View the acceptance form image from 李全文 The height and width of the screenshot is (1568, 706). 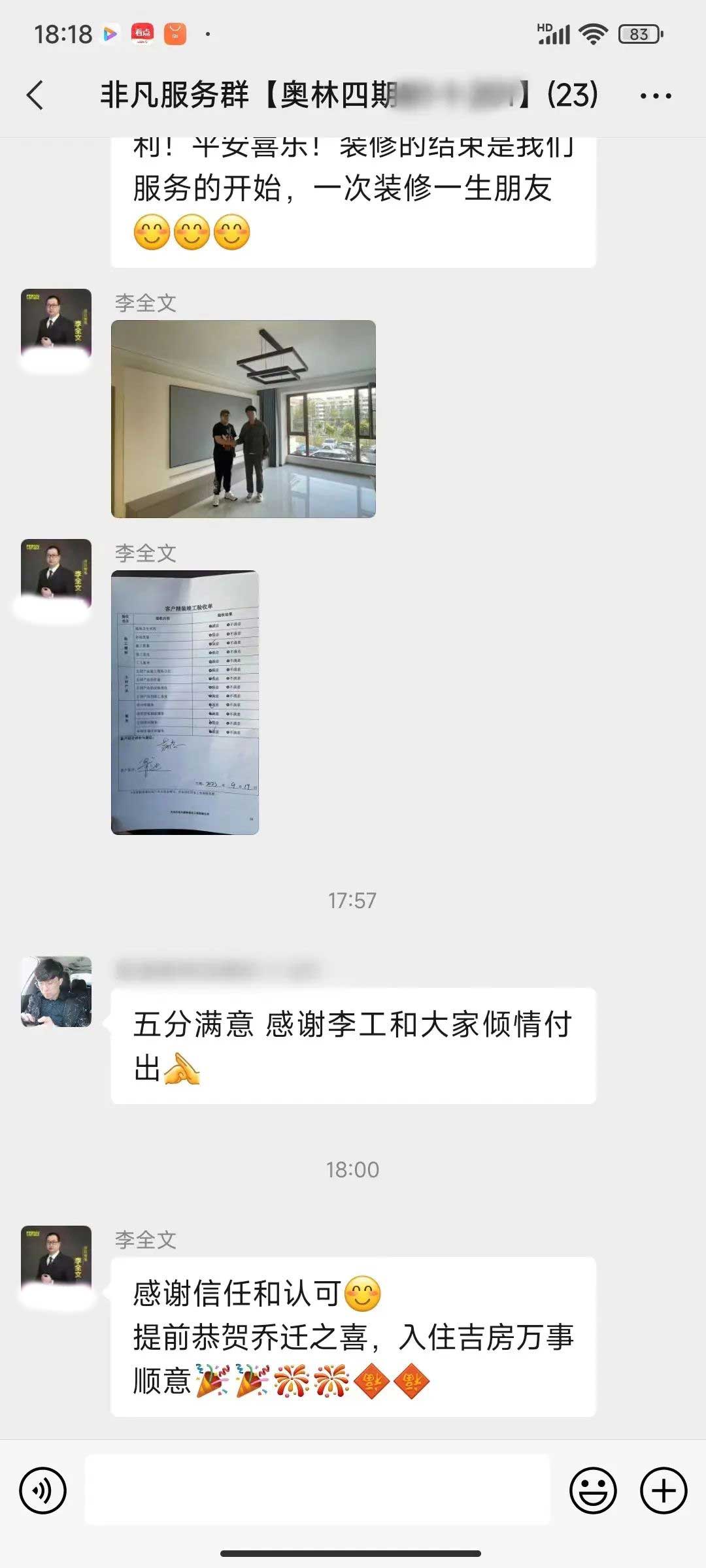pyautogui.click(x=185, y=702)
